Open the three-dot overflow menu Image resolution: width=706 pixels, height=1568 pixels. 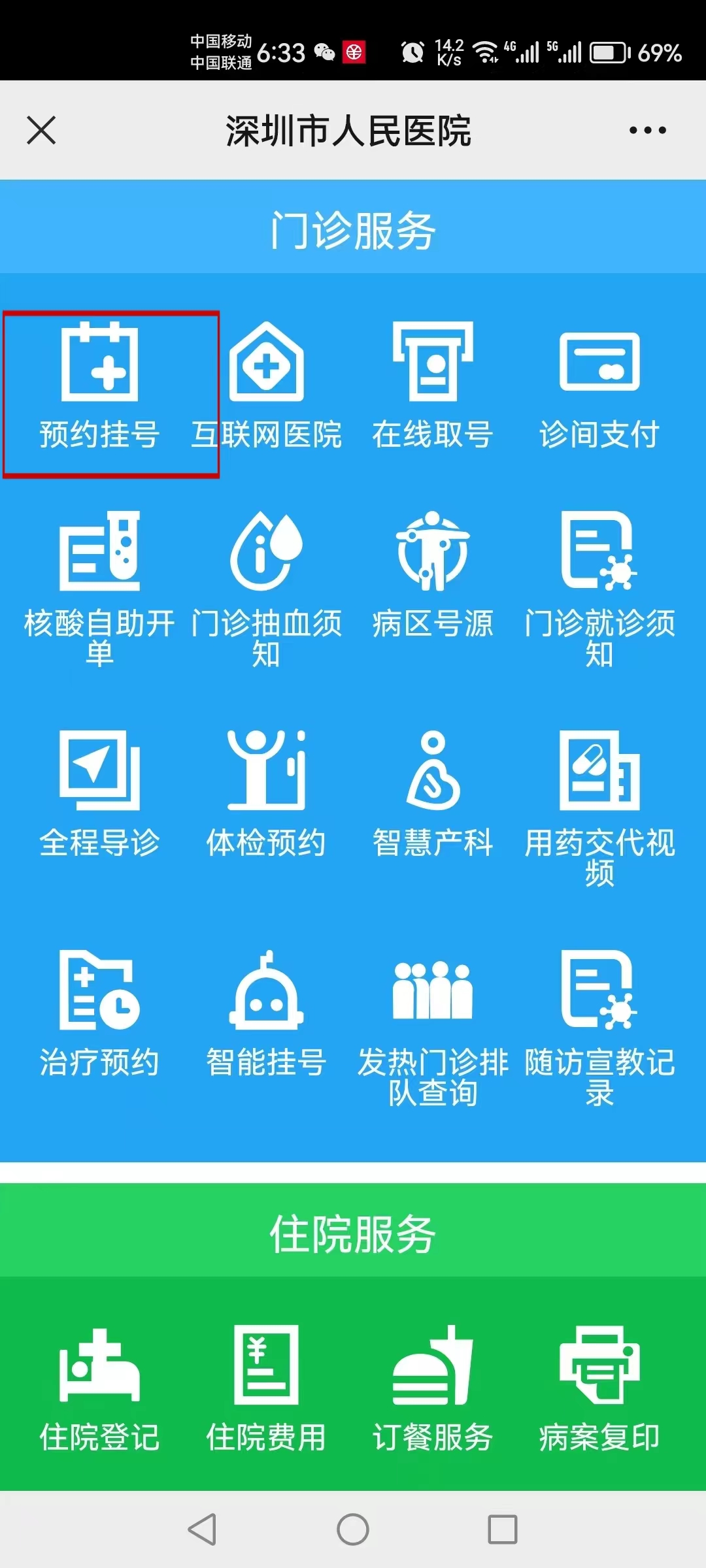click(647, 130)
